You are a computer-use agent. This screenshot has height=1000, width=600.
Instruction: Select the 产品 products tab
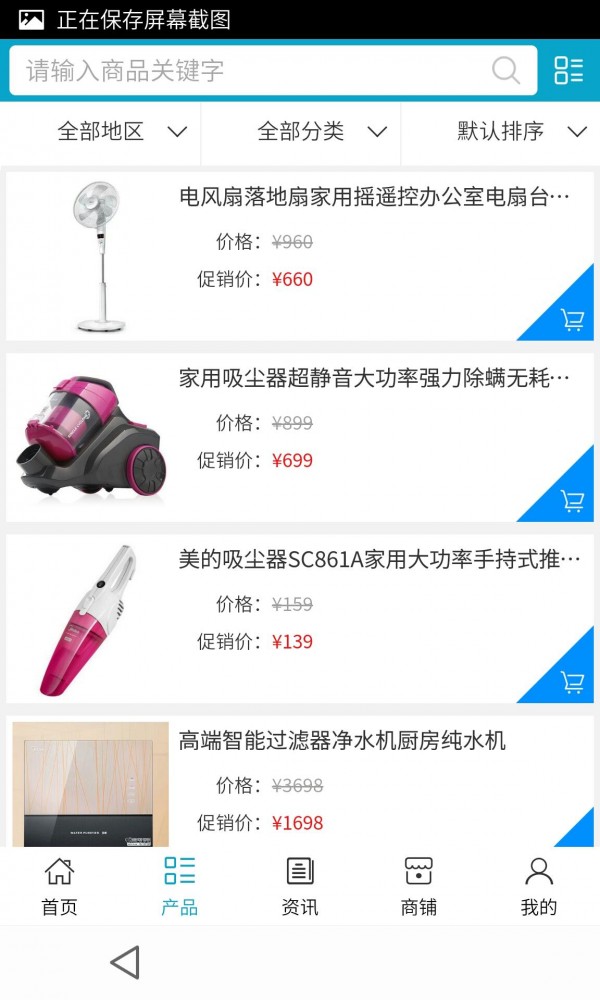(179, 886)
